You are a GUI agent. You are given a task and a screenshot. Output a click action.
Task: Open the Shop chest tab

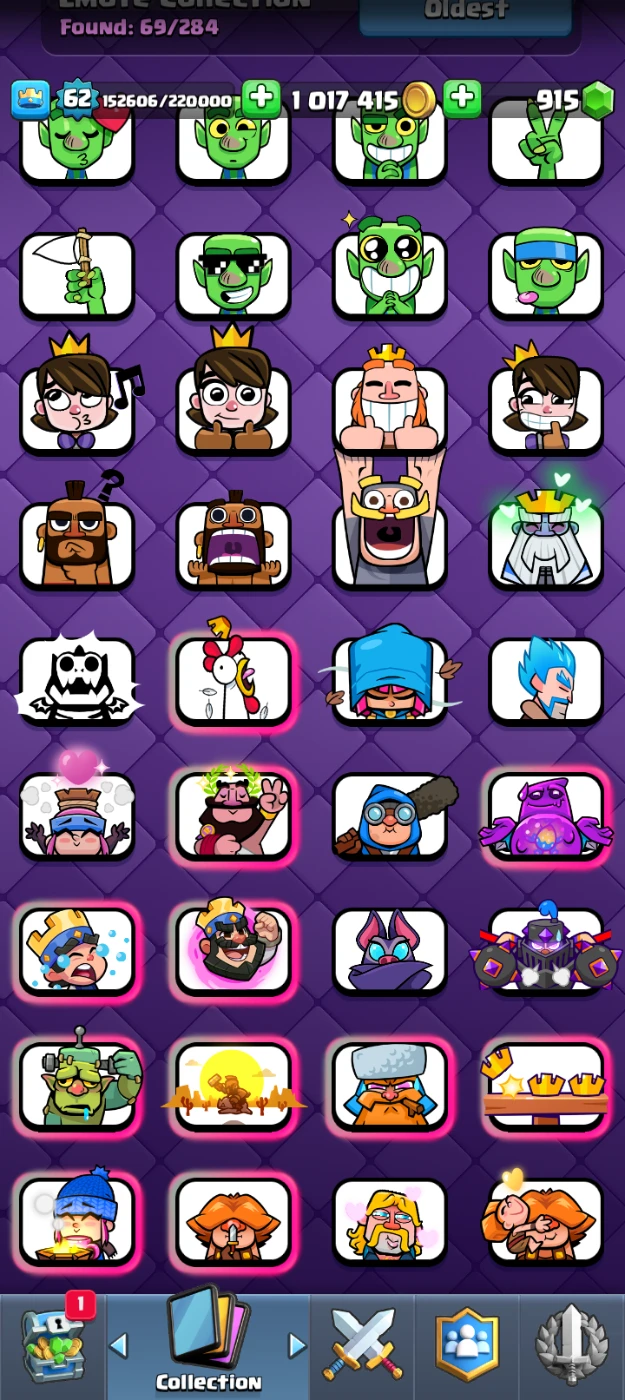coord(52,1345)
